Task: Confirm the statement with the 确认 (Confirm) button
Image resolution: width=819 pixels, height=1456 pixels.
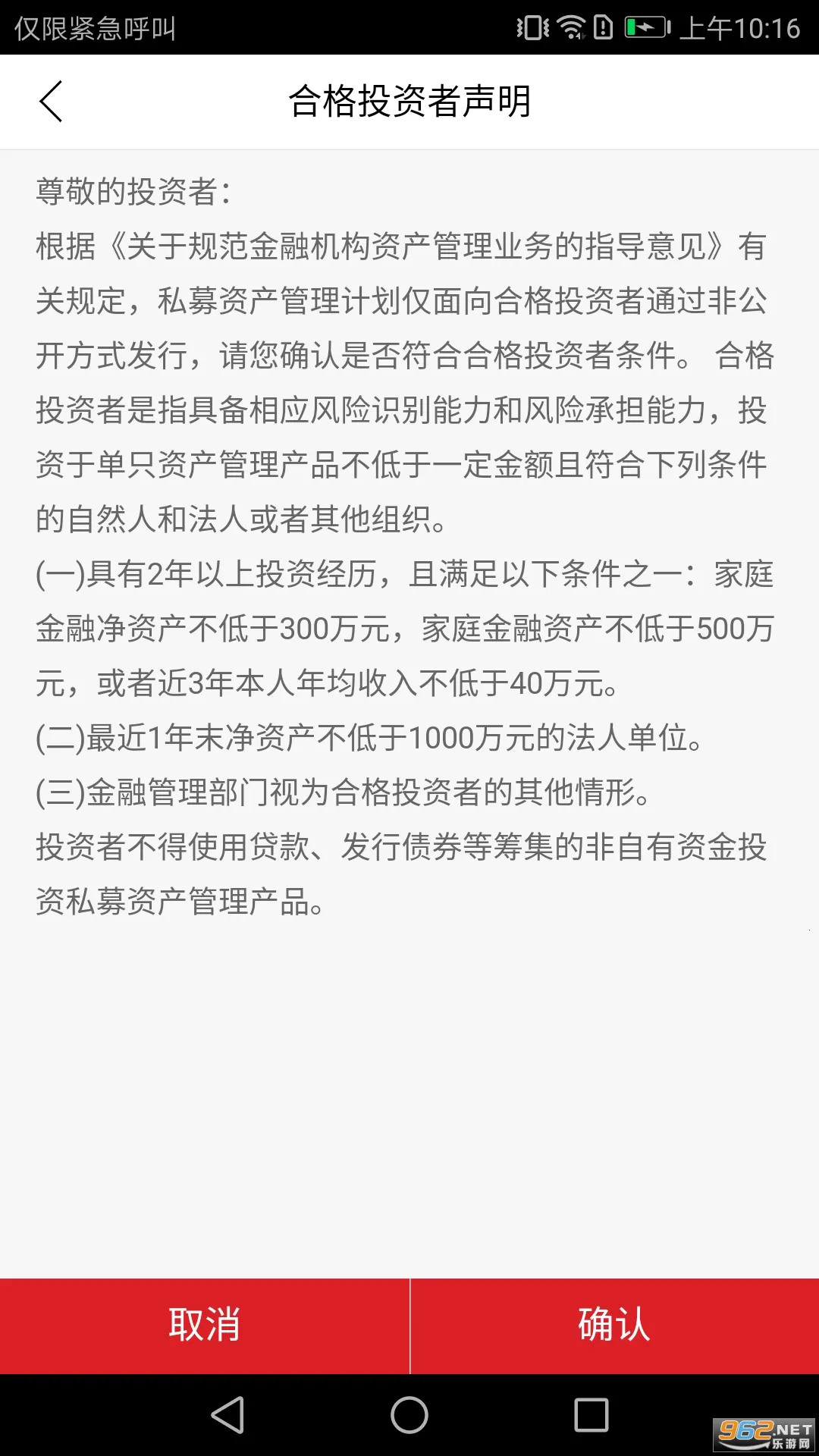Action: pos(614,1326)
